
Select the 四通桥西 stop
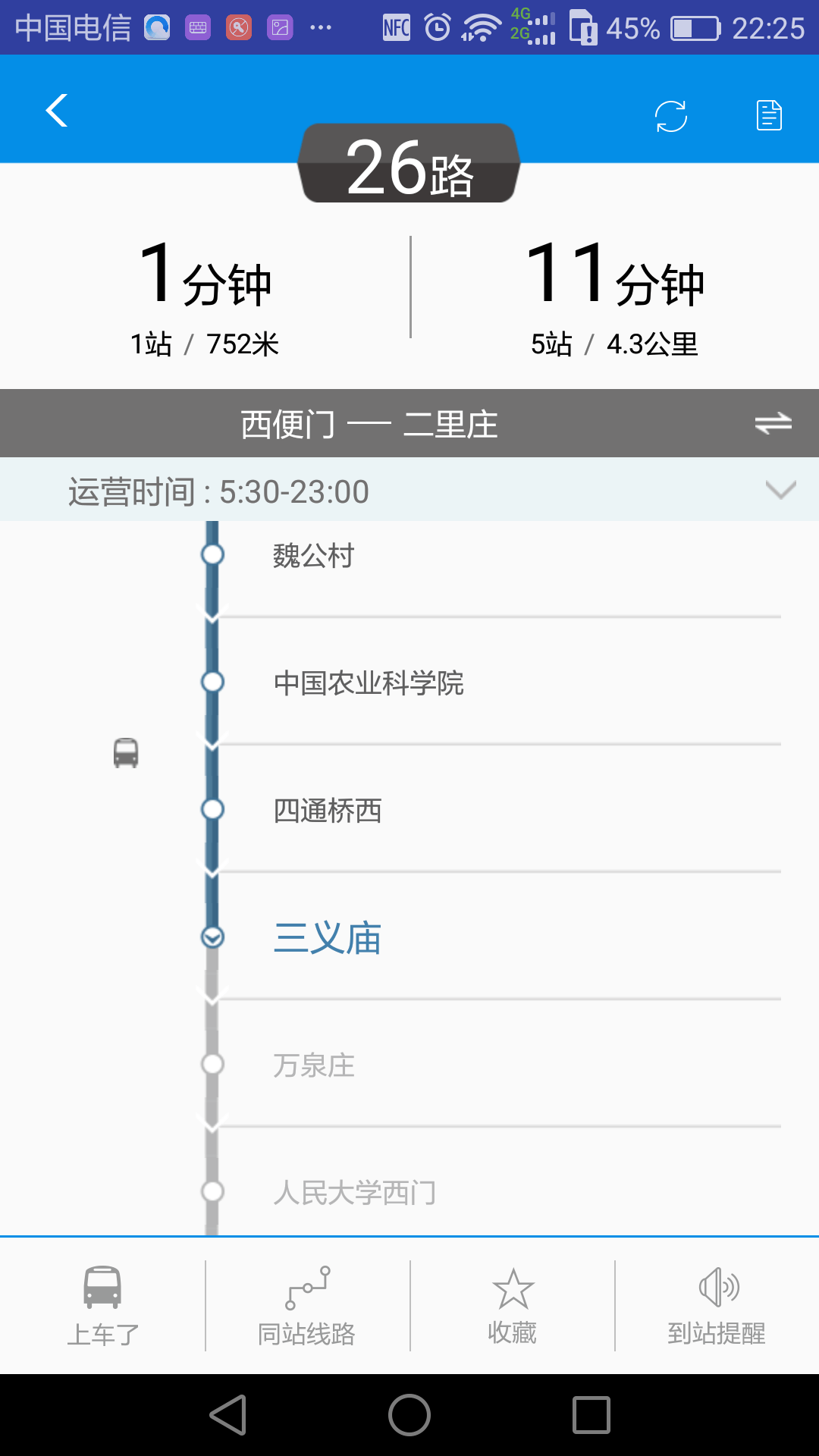[x=409, y=810]
